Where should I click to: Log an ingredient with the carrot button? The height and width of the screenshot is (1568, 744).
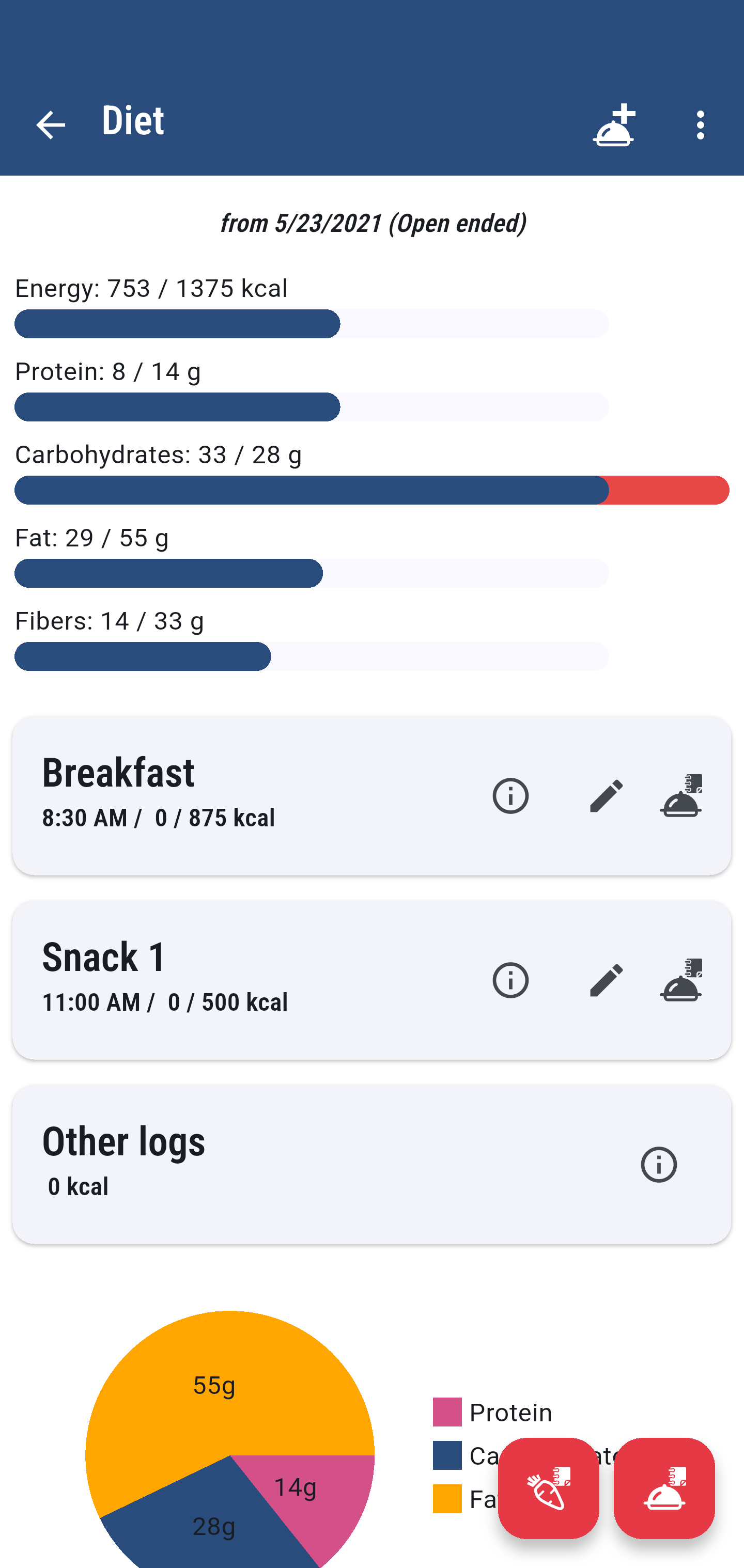tap(548, 1487)
